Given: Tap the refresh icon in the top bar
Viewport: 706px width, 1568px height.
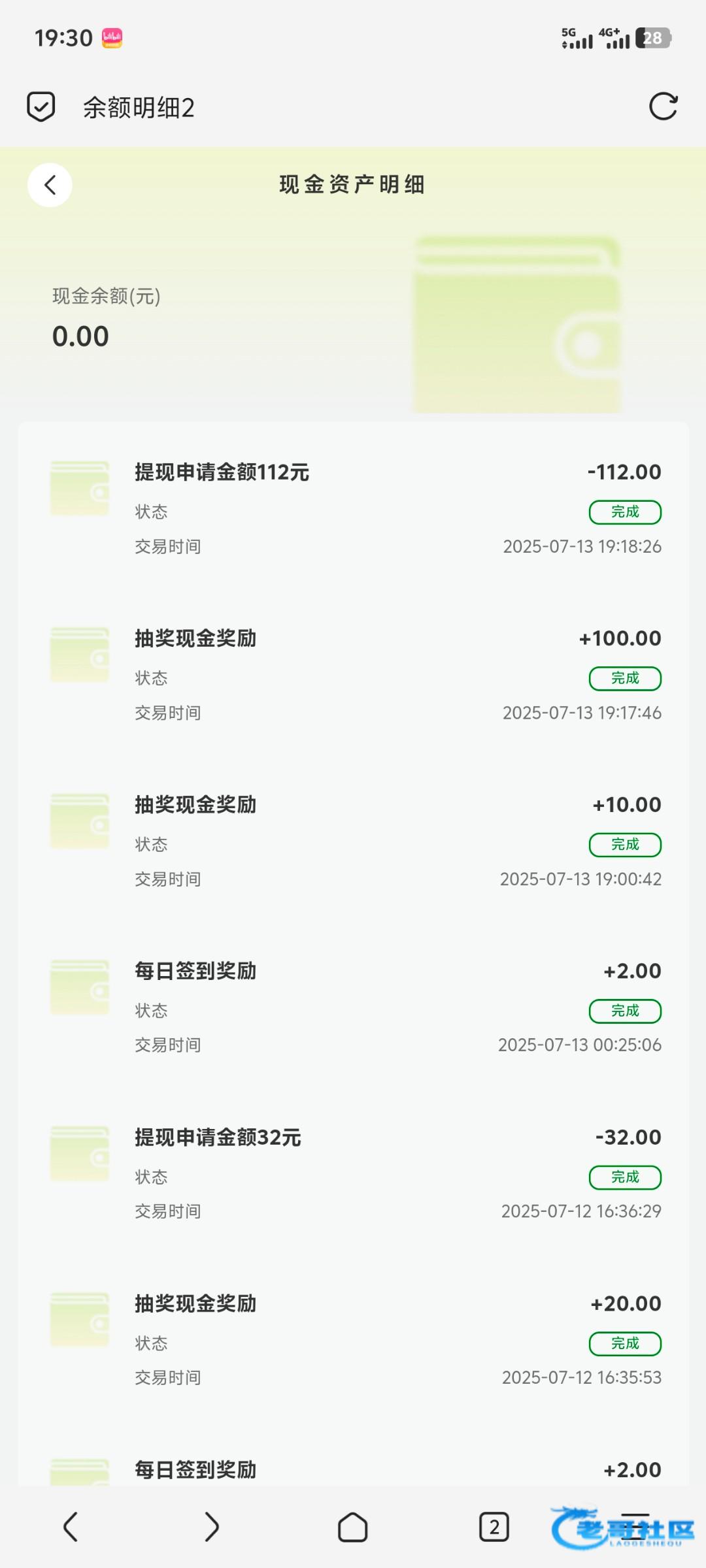Looking at the screenshot, I should 663,106.
